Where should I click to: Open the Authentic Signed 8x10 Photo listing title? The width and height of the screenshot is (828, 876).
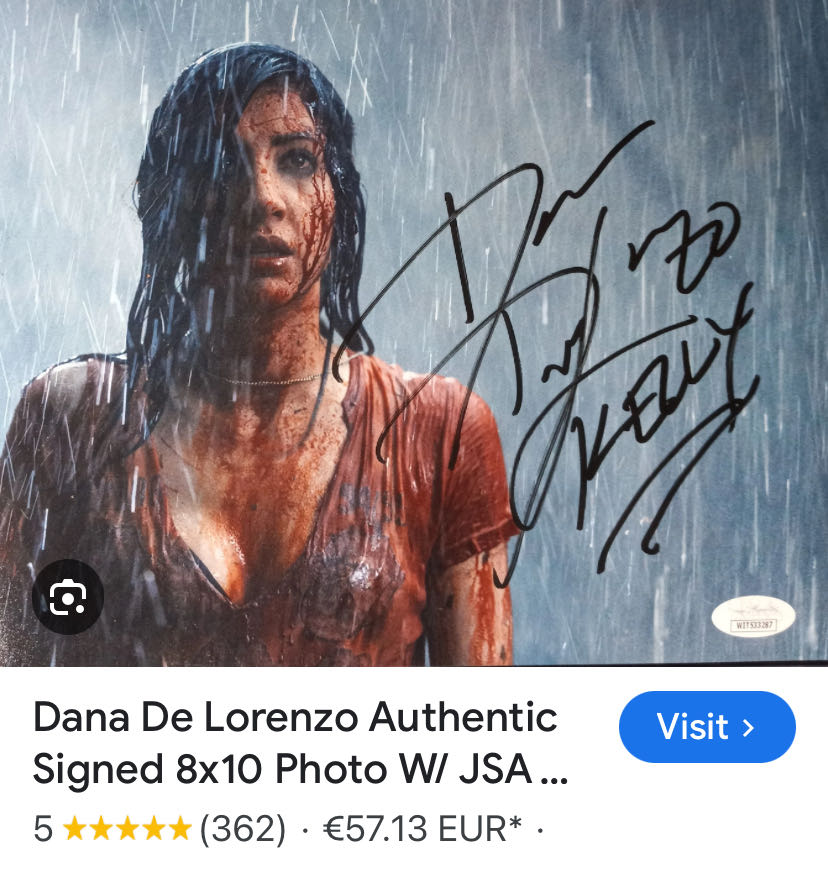click(300, 743)
